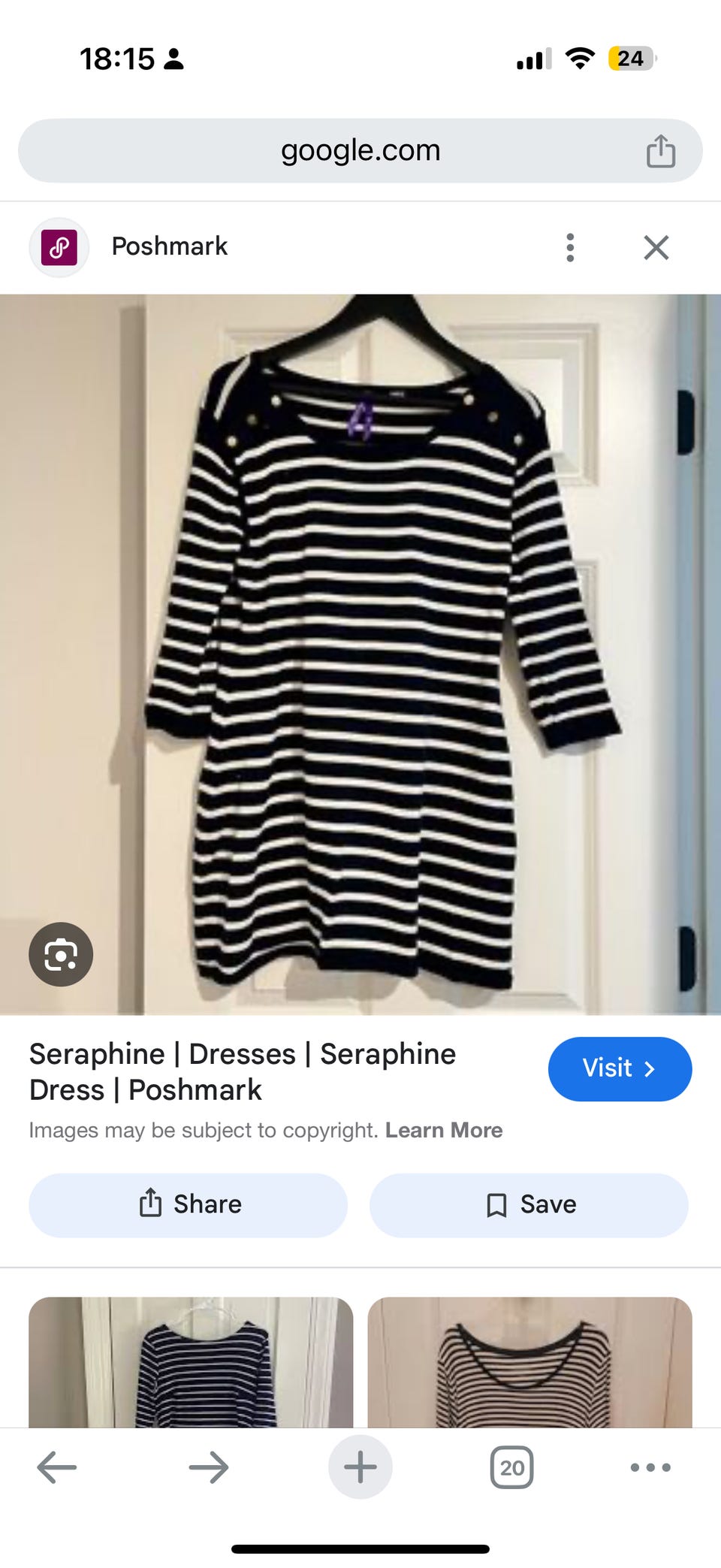View the 20 open tabs
Screen dimensions: 721x1568
pos(511,1467)
